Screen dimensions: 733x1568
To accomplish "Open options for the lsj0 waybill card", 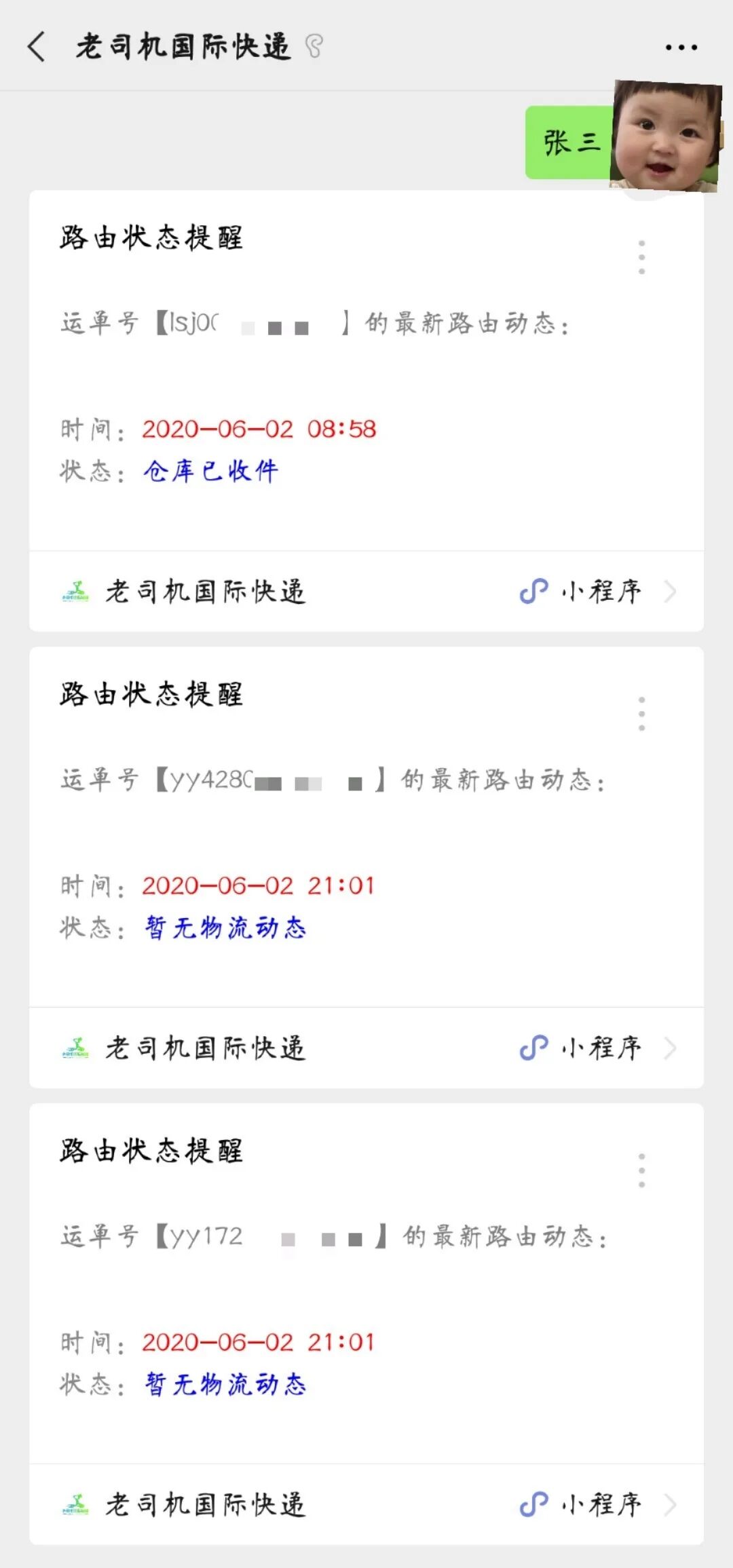I will [x=641, y=257].
